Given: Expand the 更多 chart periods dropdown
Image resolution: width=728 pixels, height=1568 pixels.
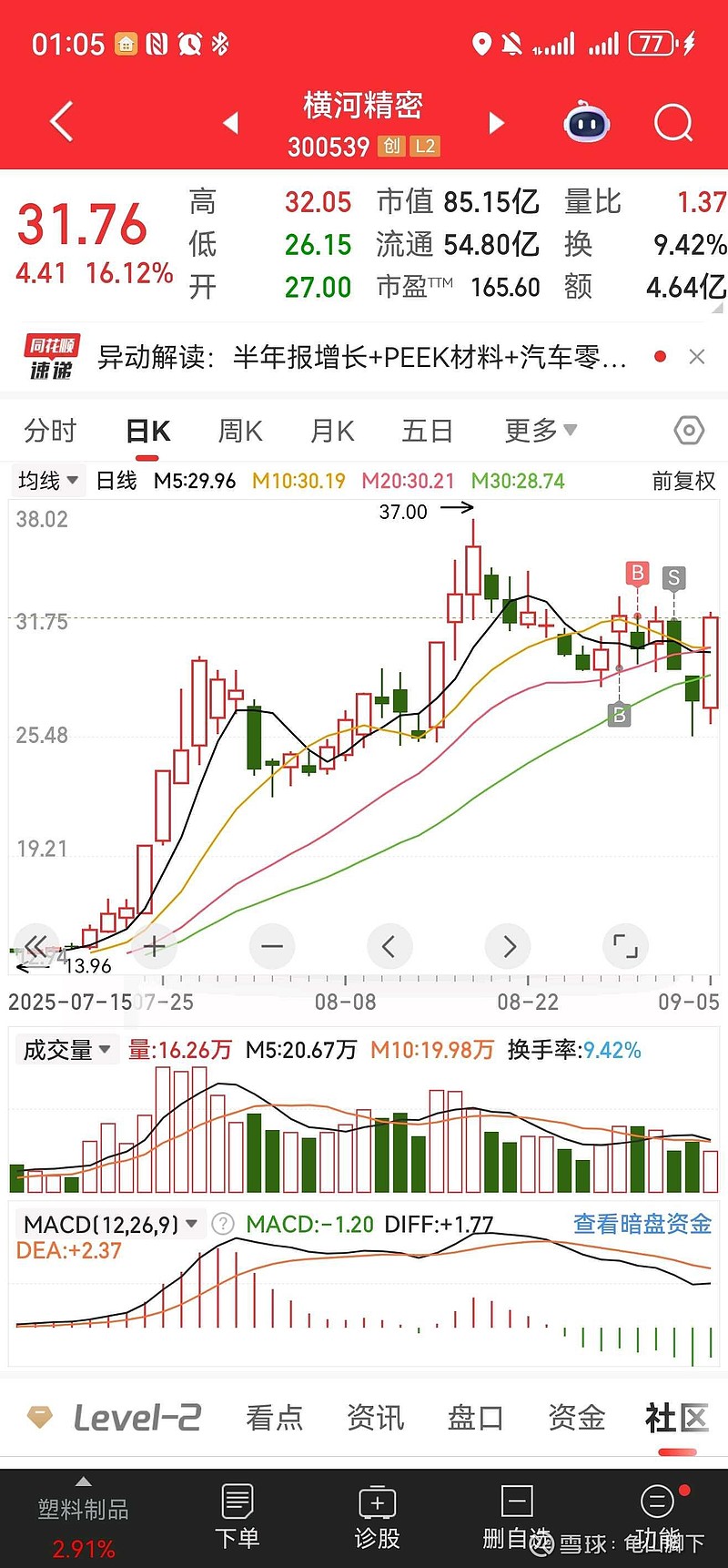Looking at the screenshot, I should point(541,431).
